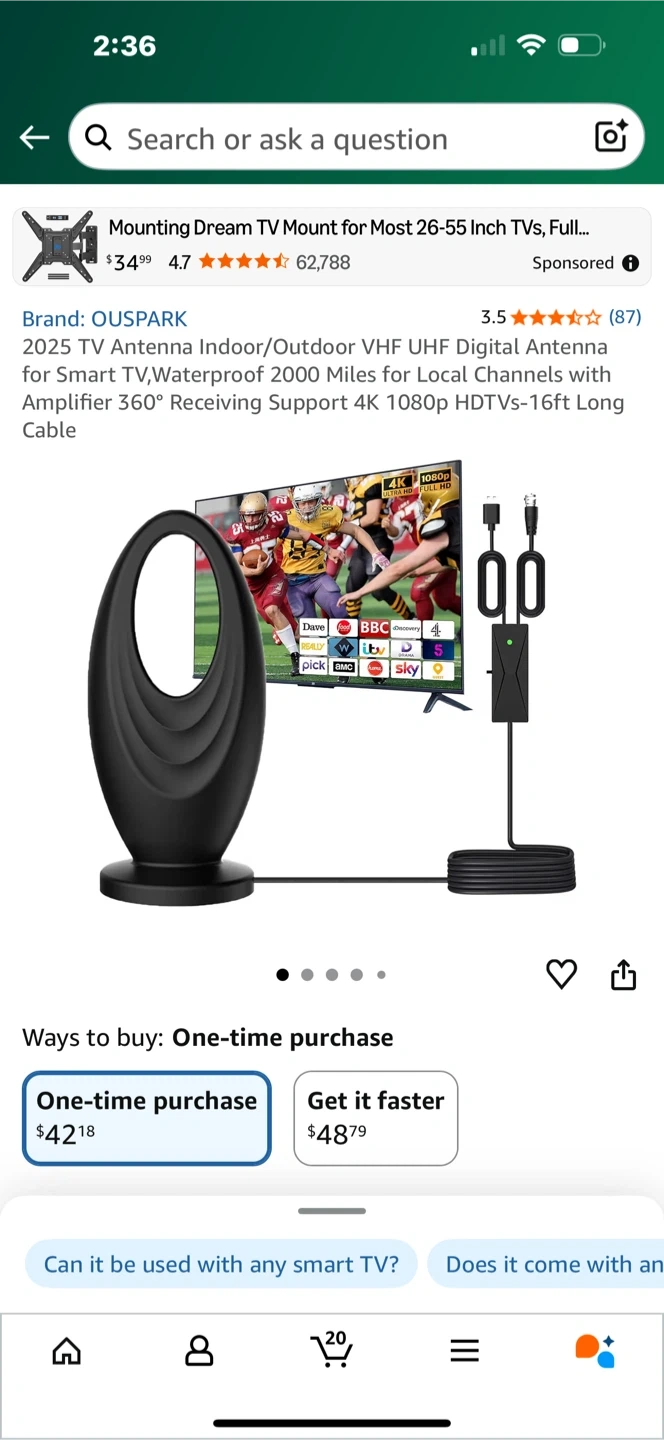Screen dimensions: 664x1440
Task: Open the hamburger menu tab
Action: 464,1352
